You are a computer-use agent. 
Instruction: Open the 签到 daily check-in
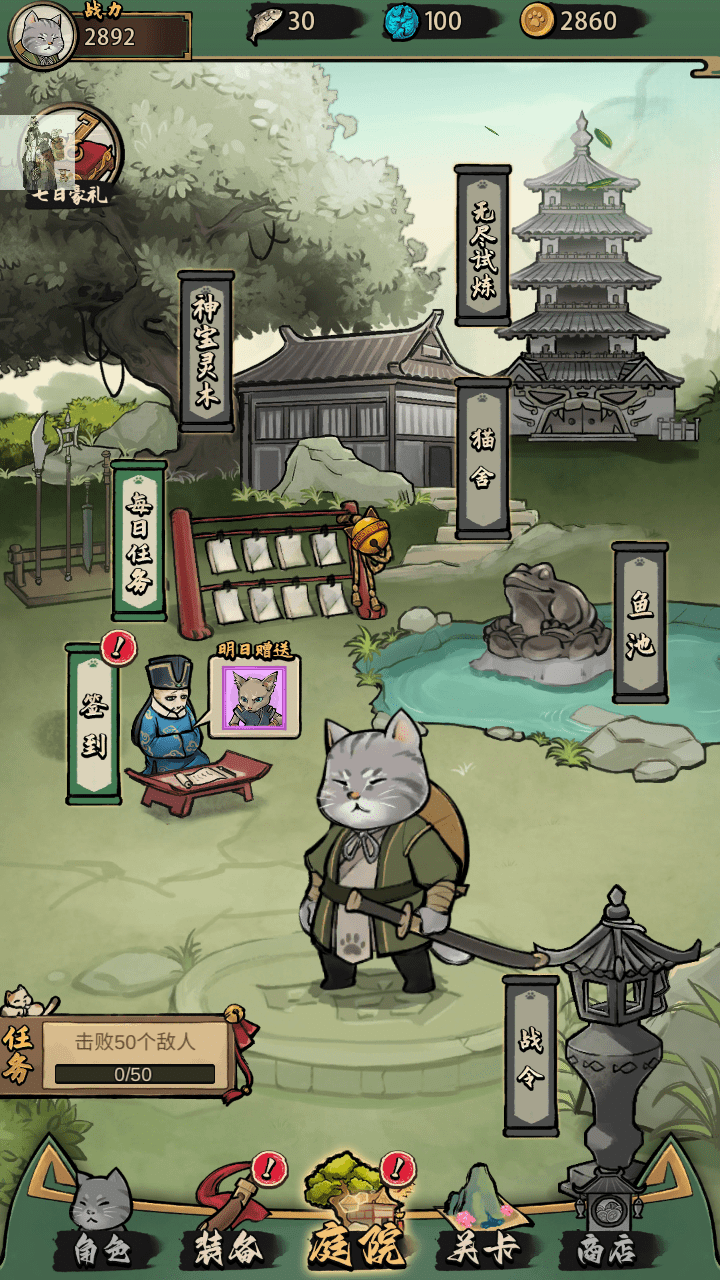tap(93, 723)
